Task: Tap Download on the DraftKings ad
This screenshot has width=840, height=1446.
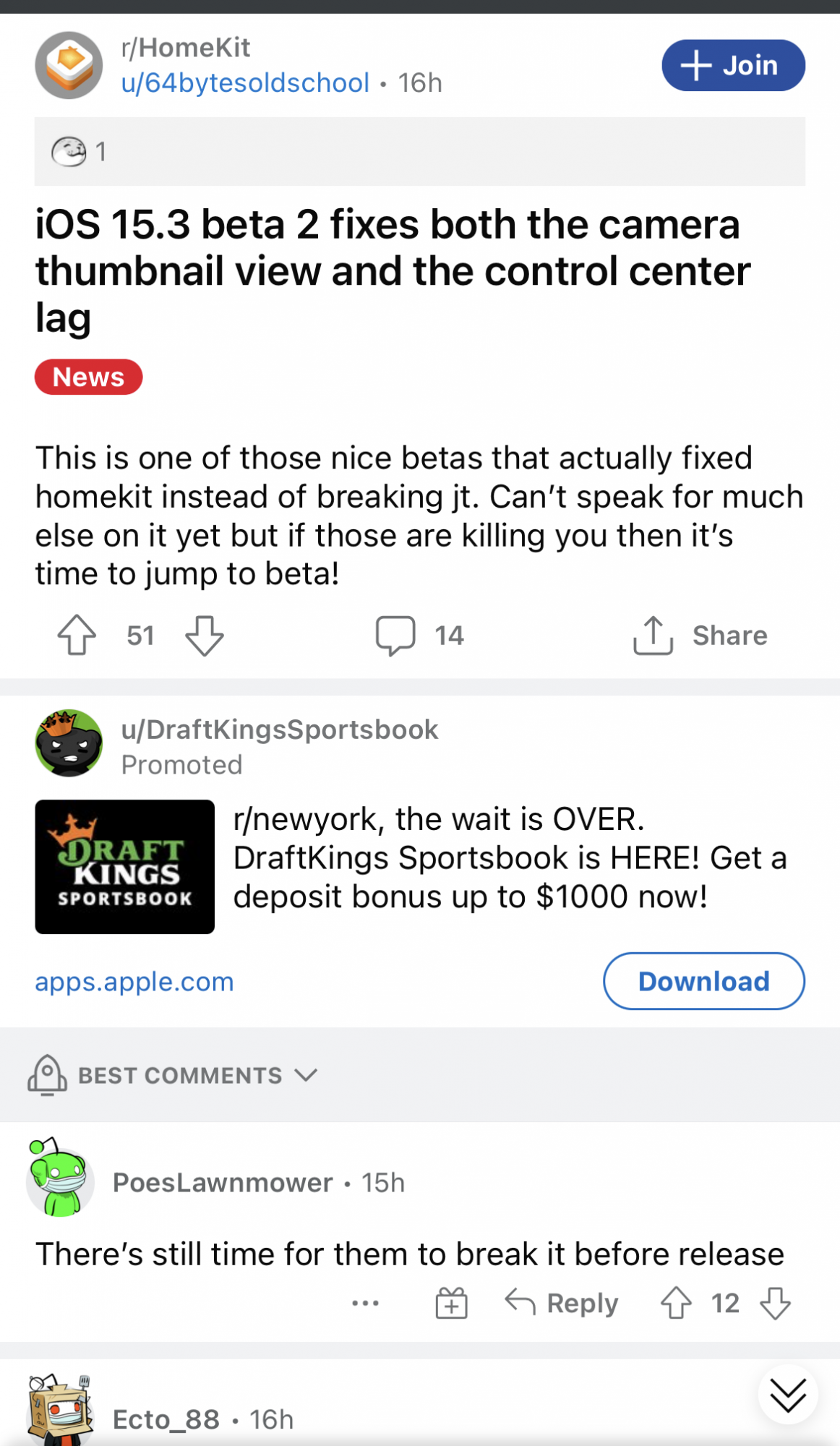Action: (703, 981)
